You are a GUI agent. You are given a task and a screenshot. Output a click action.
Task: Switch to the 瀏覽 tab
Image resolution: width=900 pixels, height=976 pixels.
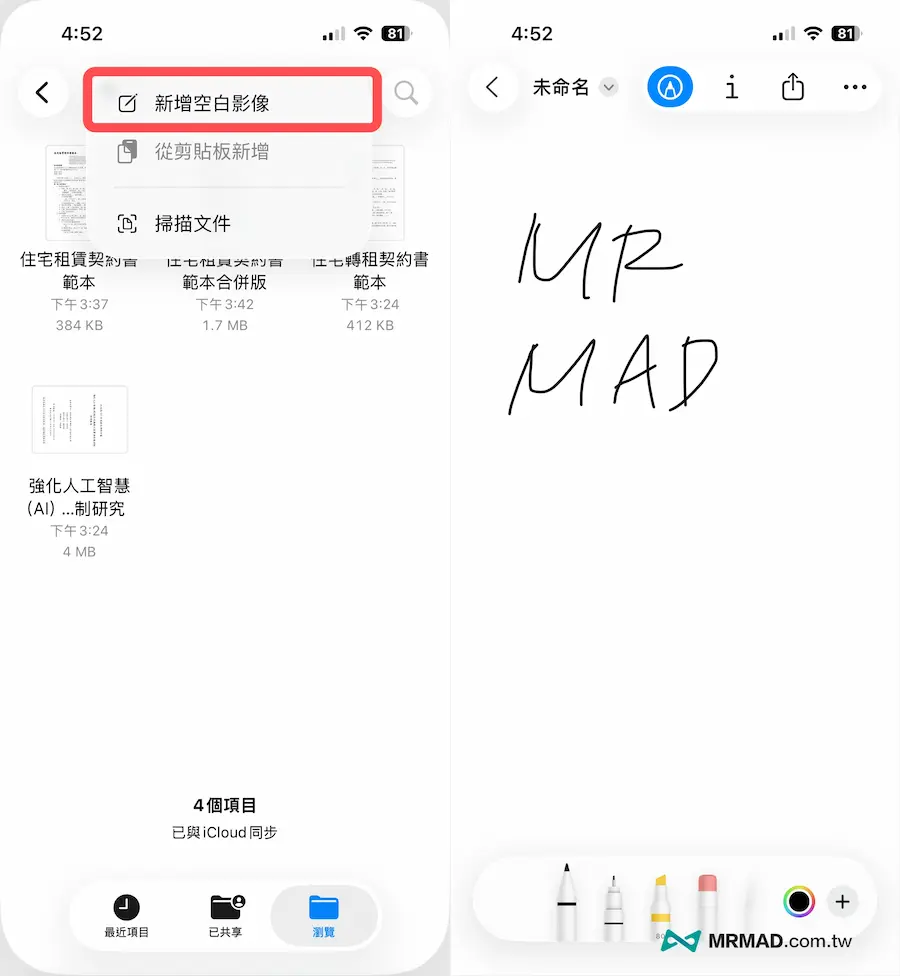tap(324, 916)
